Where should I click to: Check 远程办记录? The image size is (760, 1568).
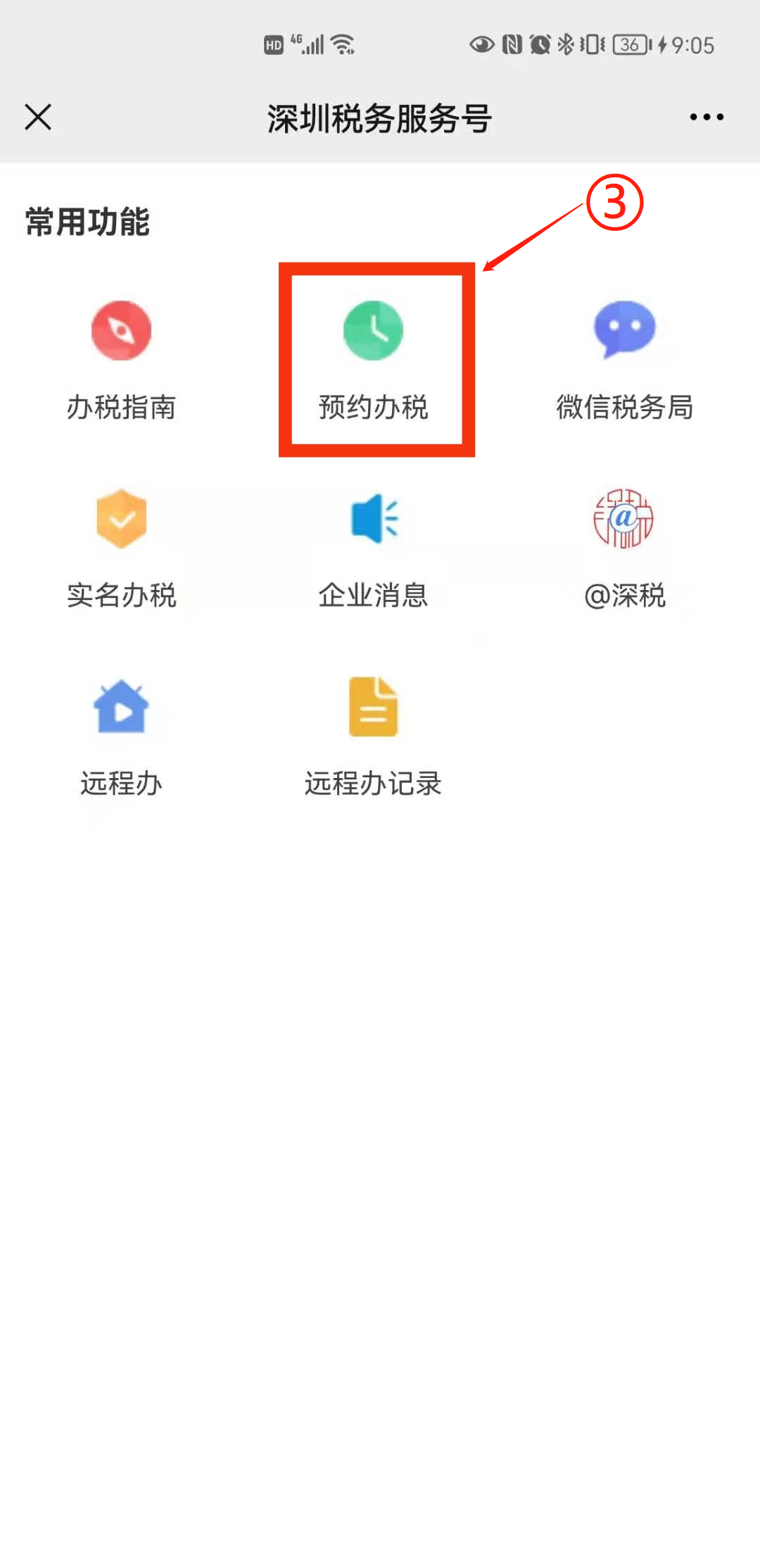click(x=373, y=737)
